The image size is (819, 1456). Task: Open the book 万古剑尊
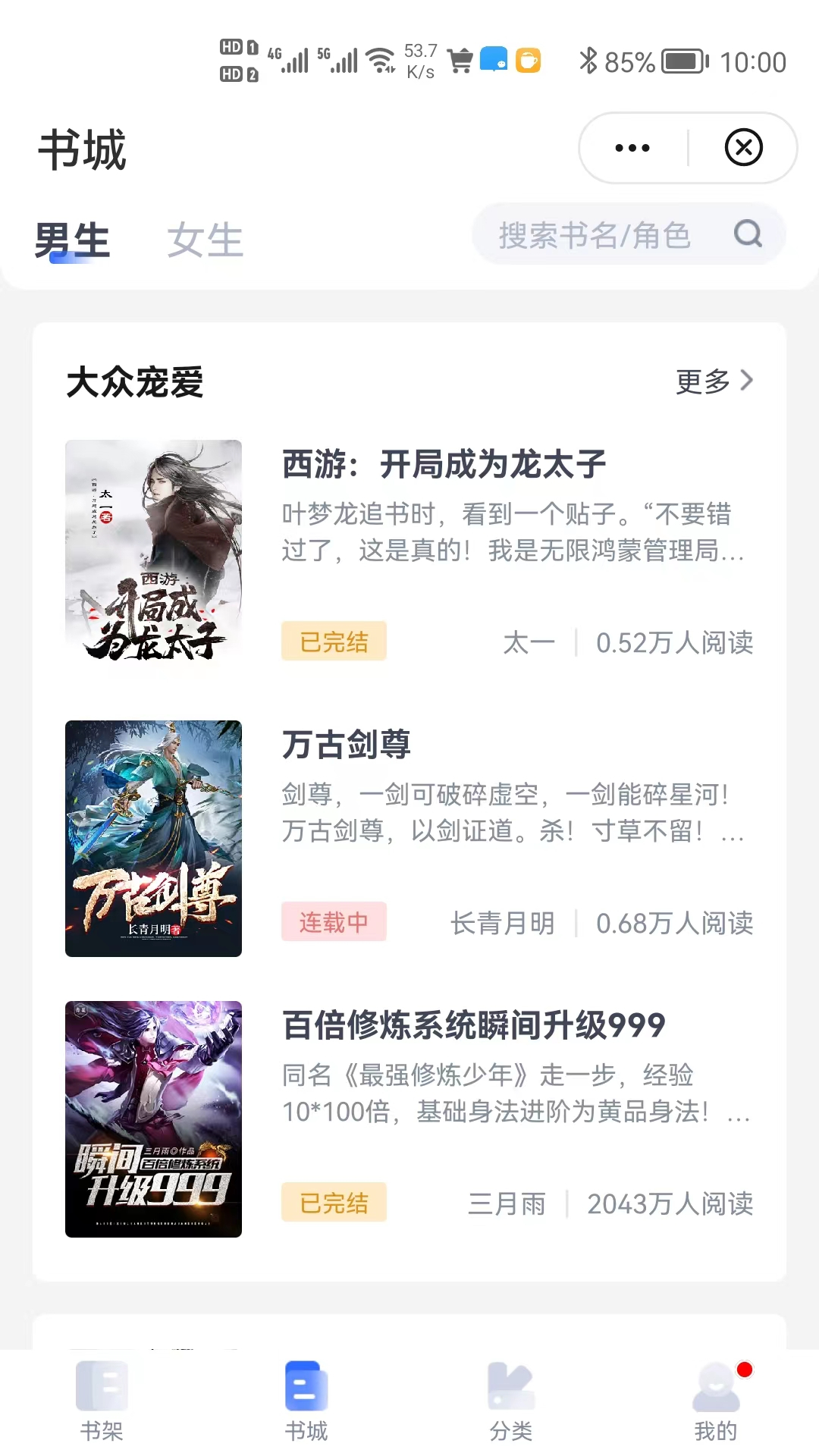409,838
